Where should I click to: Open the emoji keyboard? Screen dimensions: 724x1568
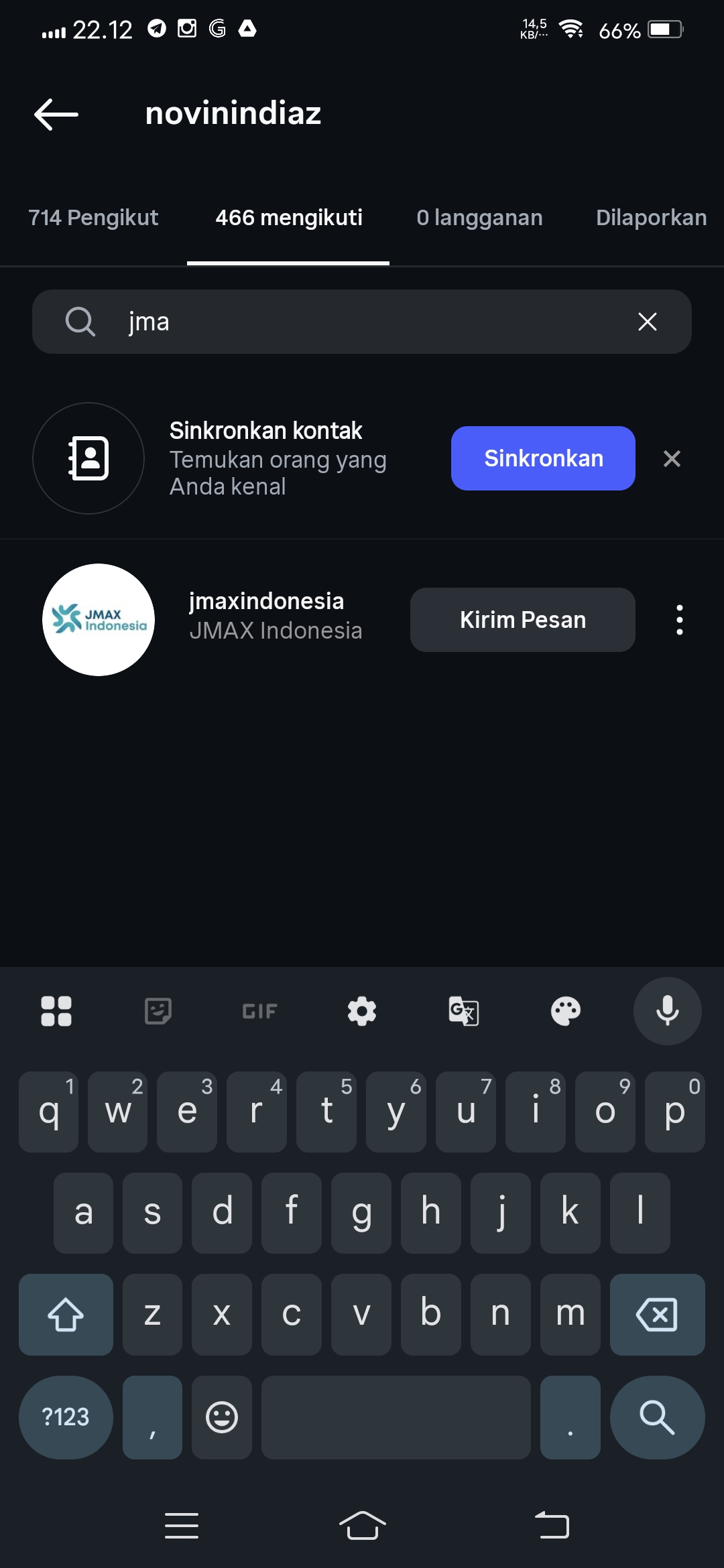coord(222,1417)
